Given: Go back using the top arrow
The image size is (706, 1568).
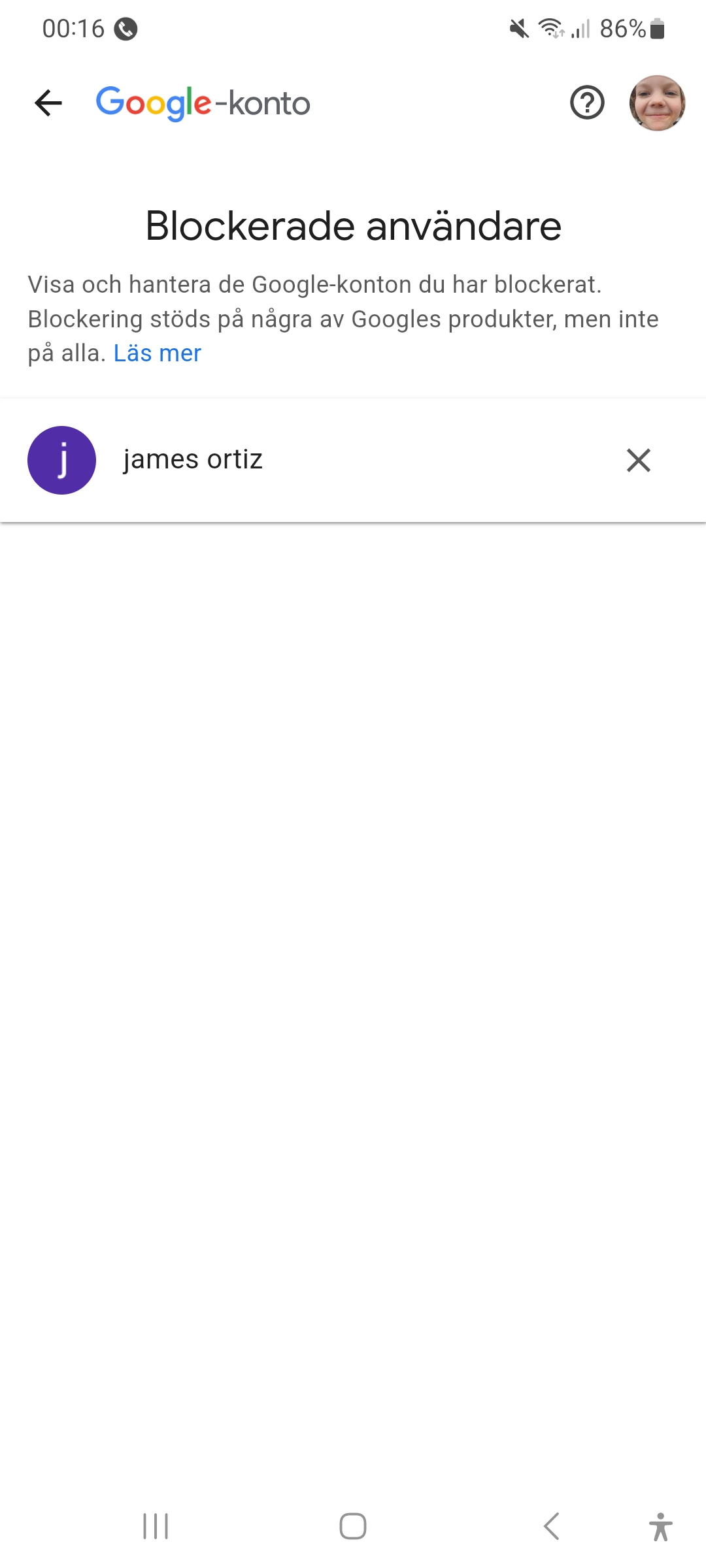Looking at the screenshot, I should 48,103.
